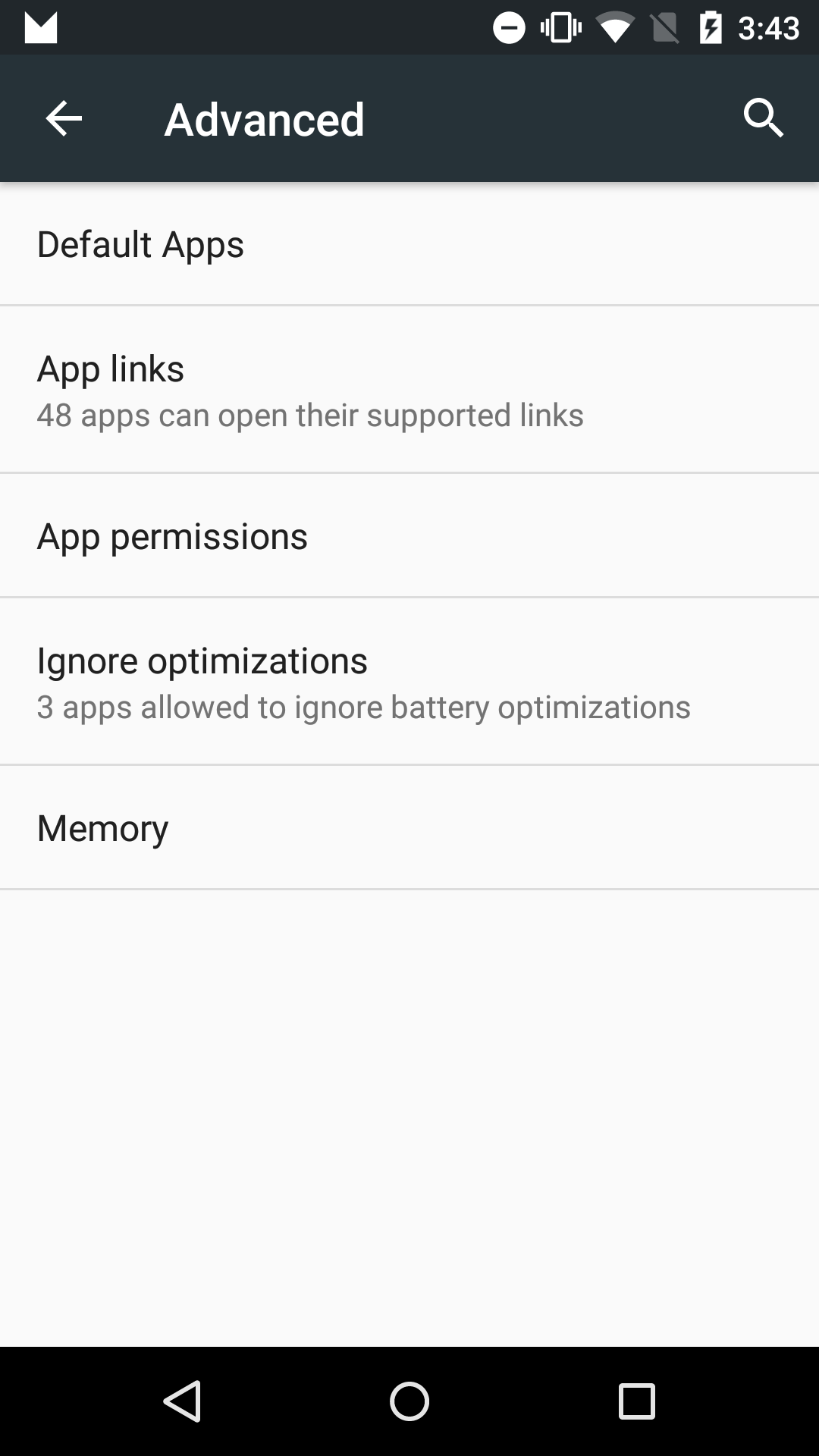Open App permissions
This screenshot has height=1456, width=819.
tap(172, 535)
